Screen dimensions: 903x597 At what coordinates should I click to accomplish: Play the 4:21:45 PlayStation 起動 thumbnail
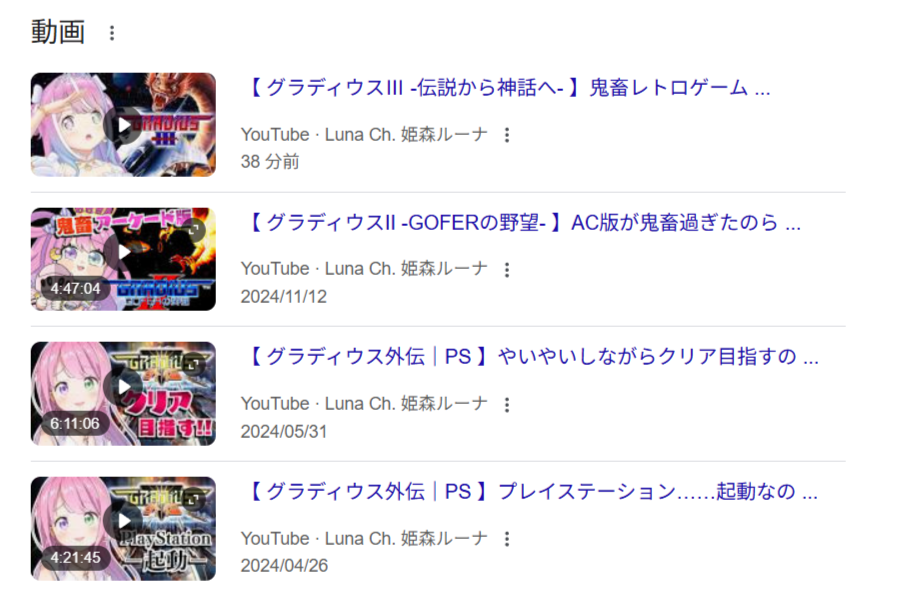[123, 528]
